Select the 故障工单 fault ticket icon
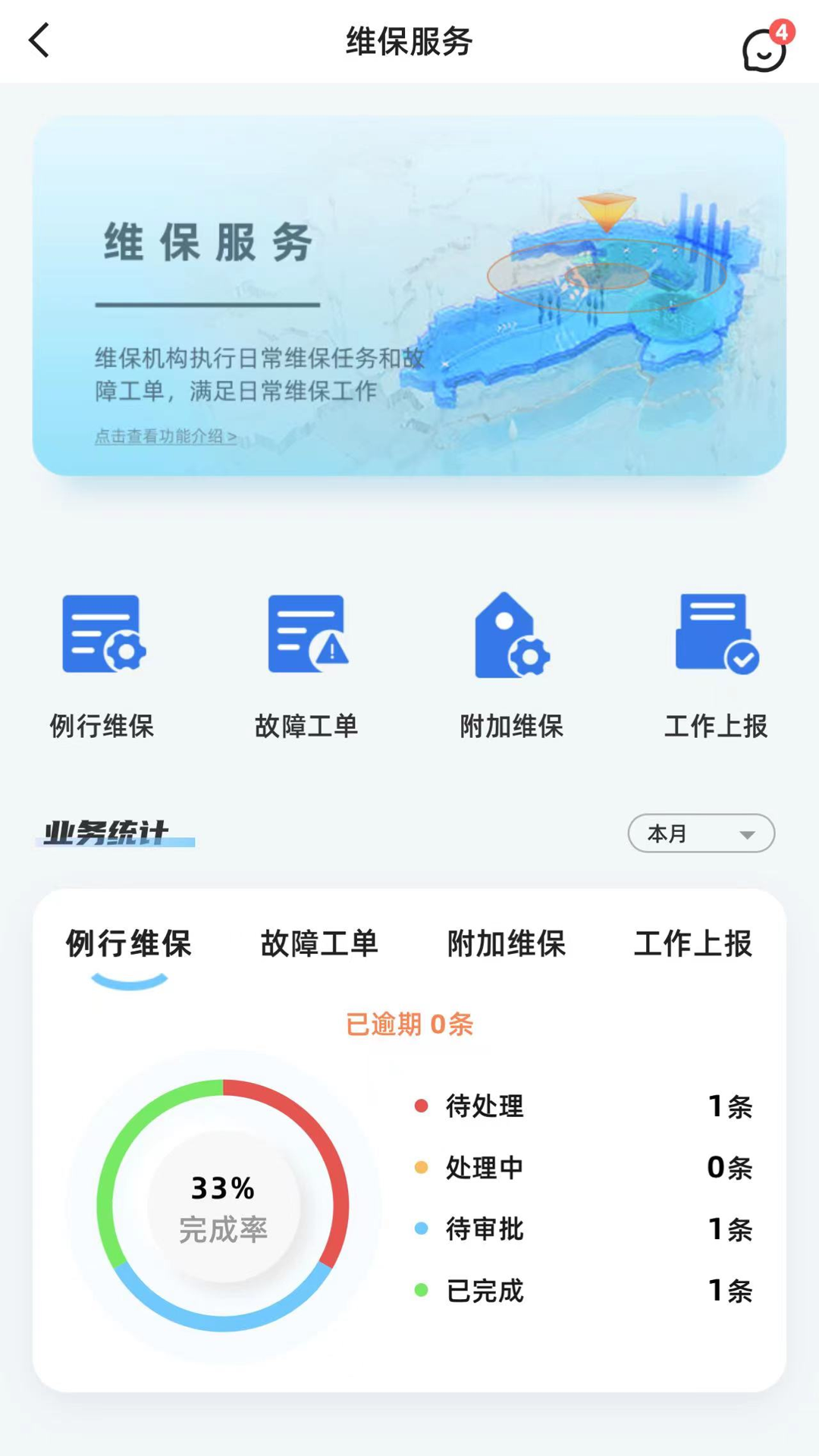 click(x=307, y=635)
